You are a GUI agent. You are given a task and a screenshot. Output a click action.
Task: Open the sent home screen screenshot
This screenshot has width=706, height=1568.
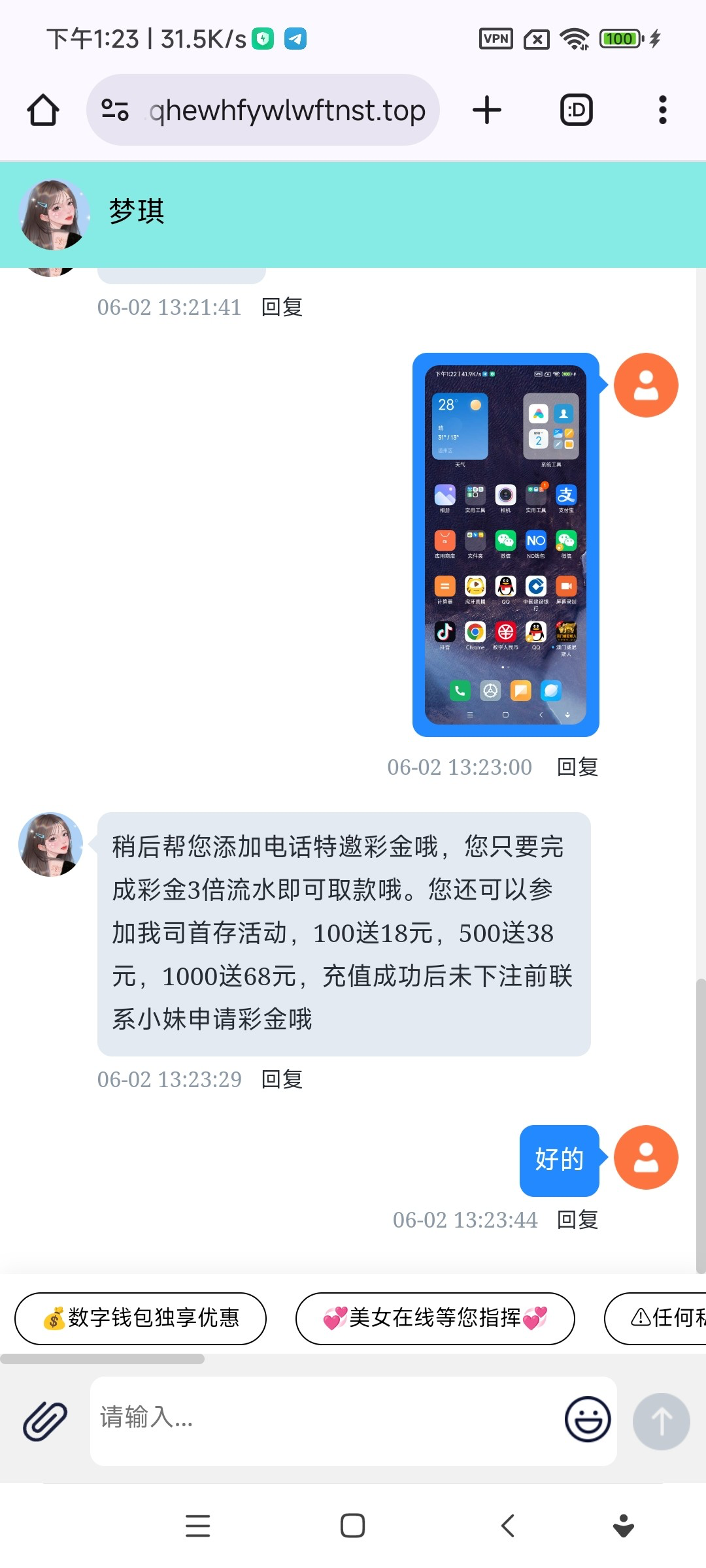coord(505,544)
